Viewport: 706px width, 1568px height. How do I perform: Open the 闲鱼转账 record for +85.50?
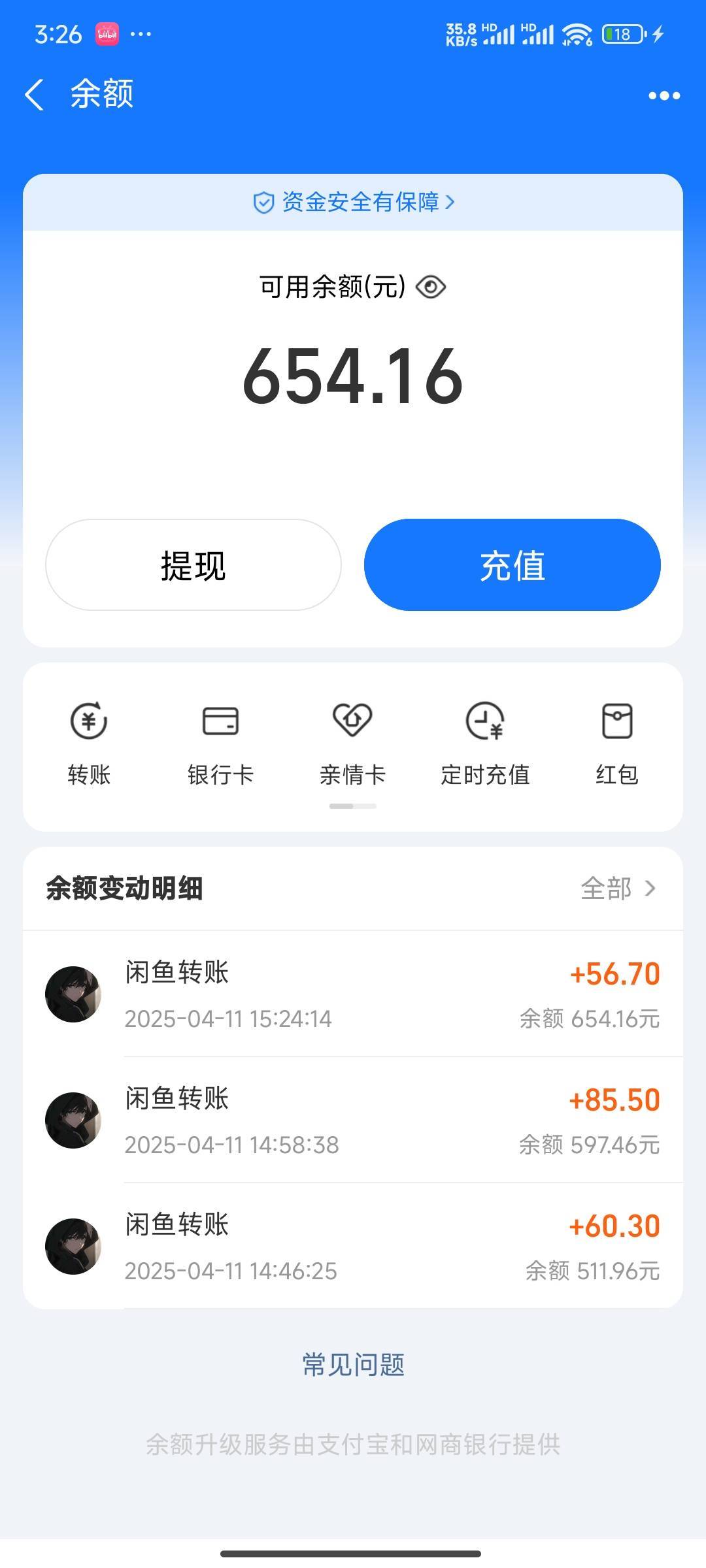pos(353,1120)
